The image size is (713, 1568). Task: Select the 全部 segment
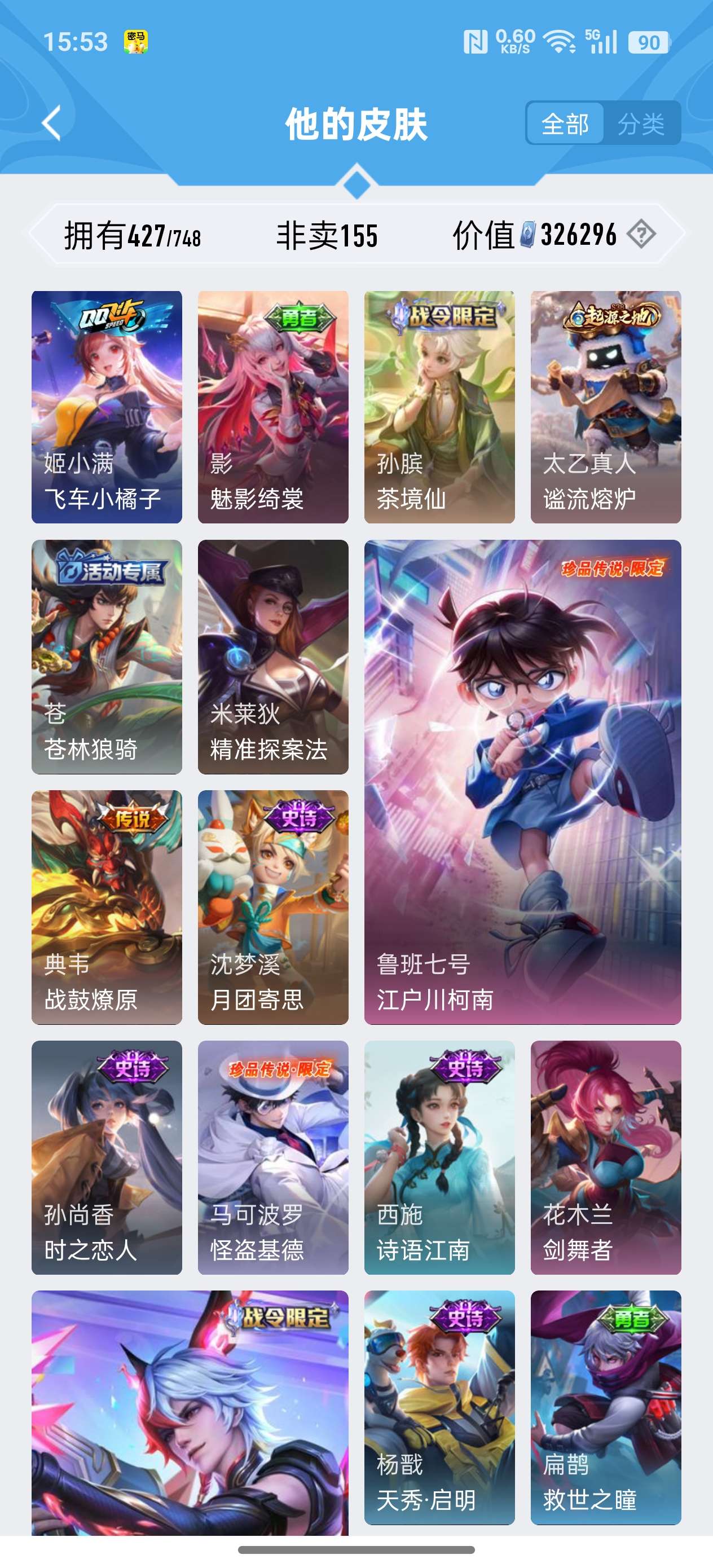pos(565,124)
